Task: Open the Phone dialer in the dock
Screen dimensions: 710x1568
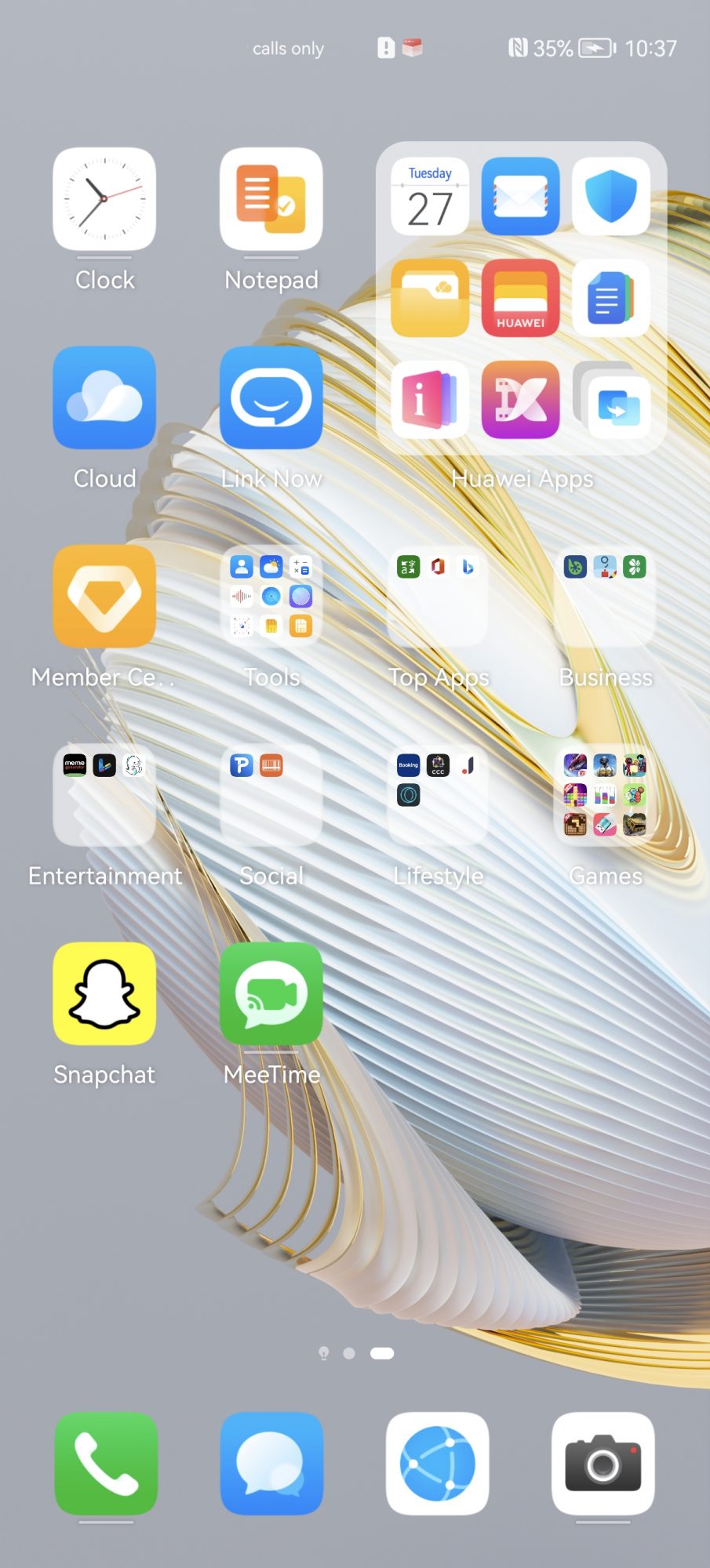Action: (x=106, y=1463)
